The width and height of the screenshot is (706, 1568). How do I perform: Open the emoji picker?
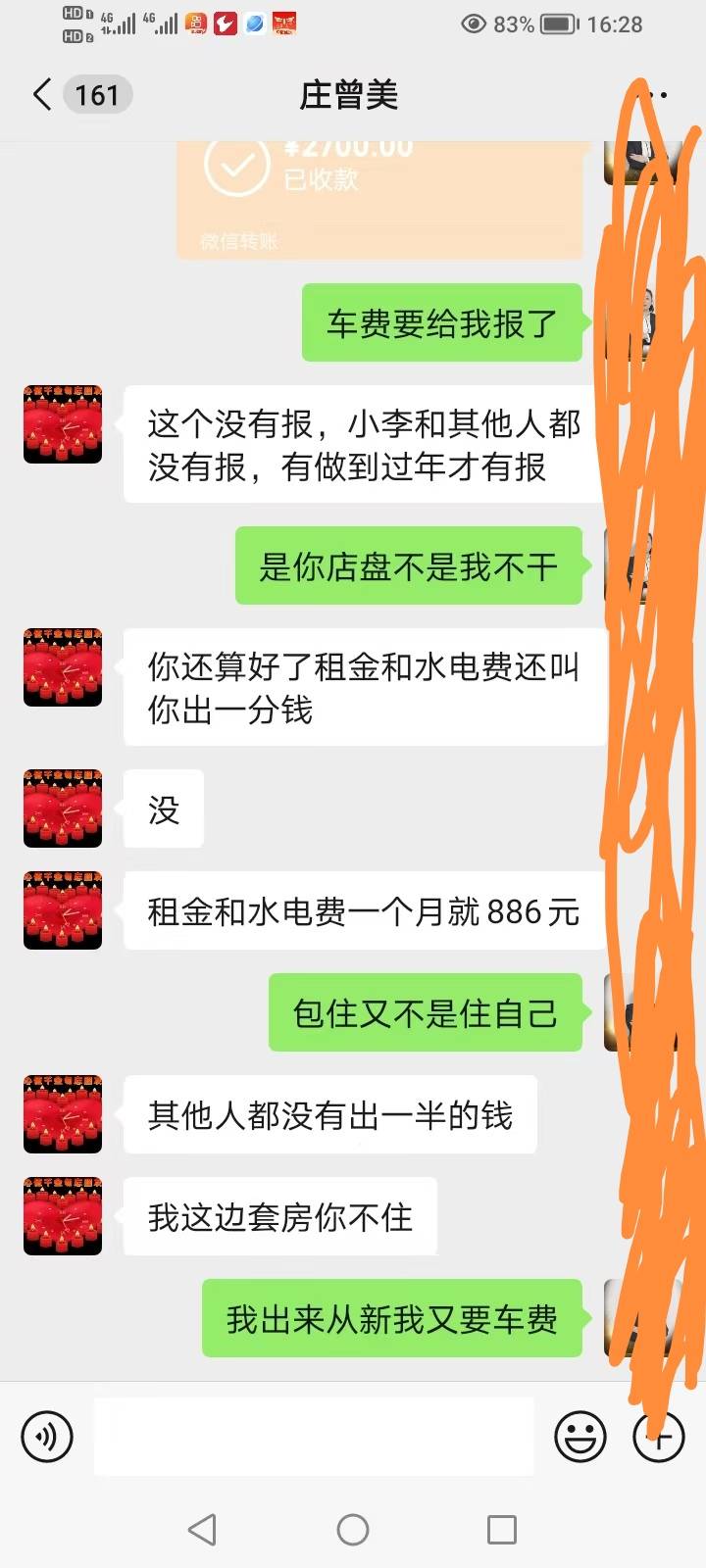(x=580, y=1437)
